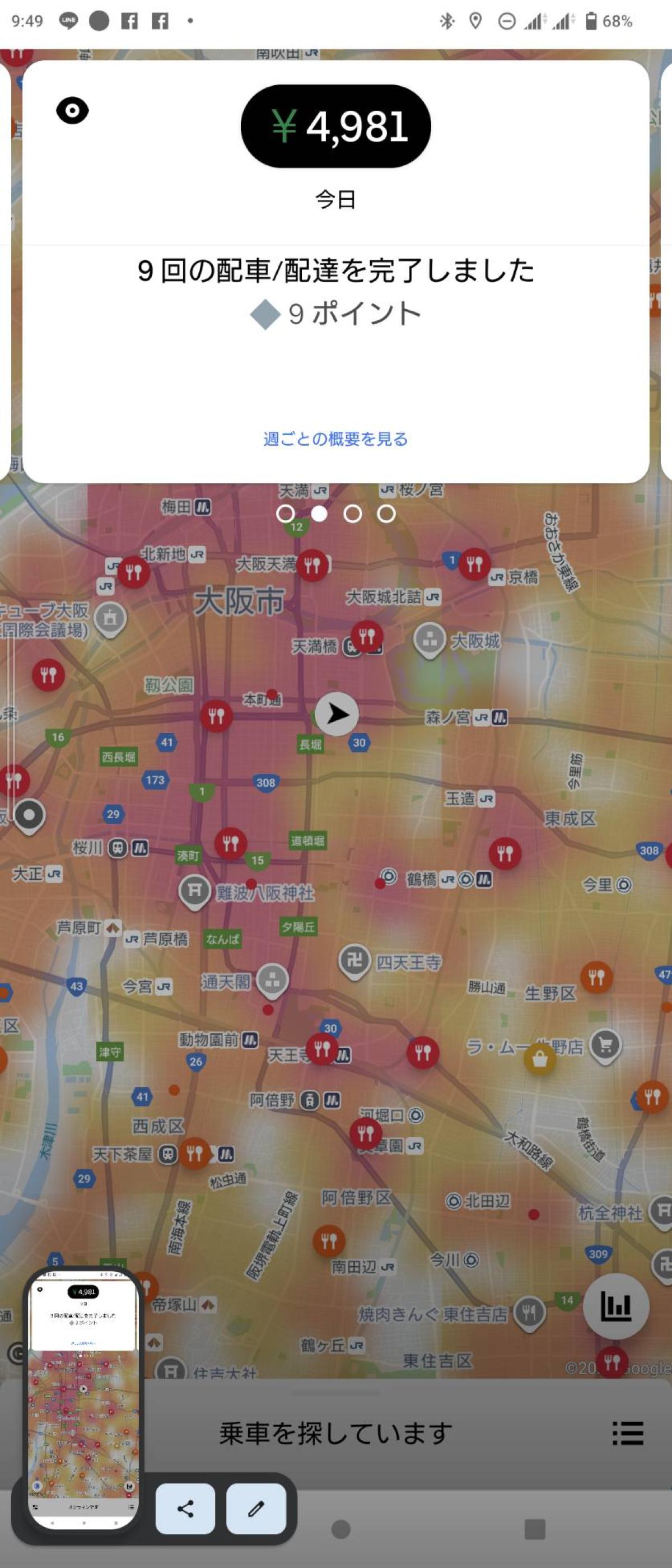Share the captured screenshot
672x1568 pixels.
[185, 1508]
